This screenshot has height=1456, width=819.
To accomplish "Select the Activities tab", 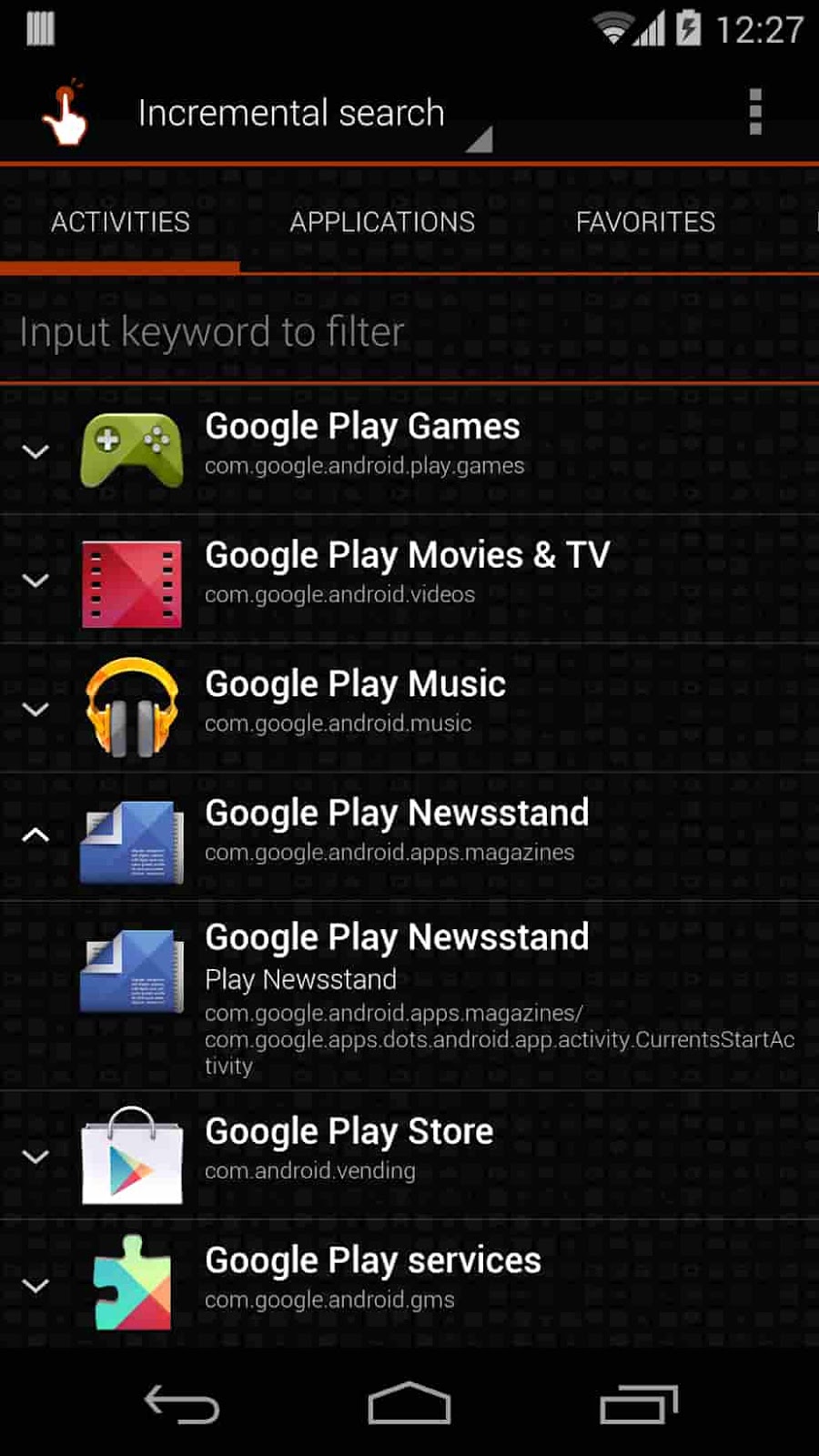I will point(120,222).
